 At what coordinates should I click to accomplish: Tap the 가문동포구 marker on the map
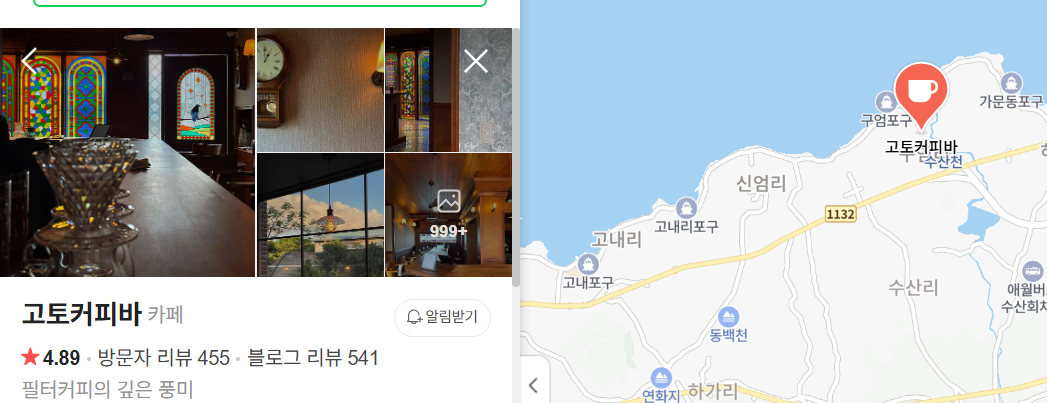coord(1011,83)
